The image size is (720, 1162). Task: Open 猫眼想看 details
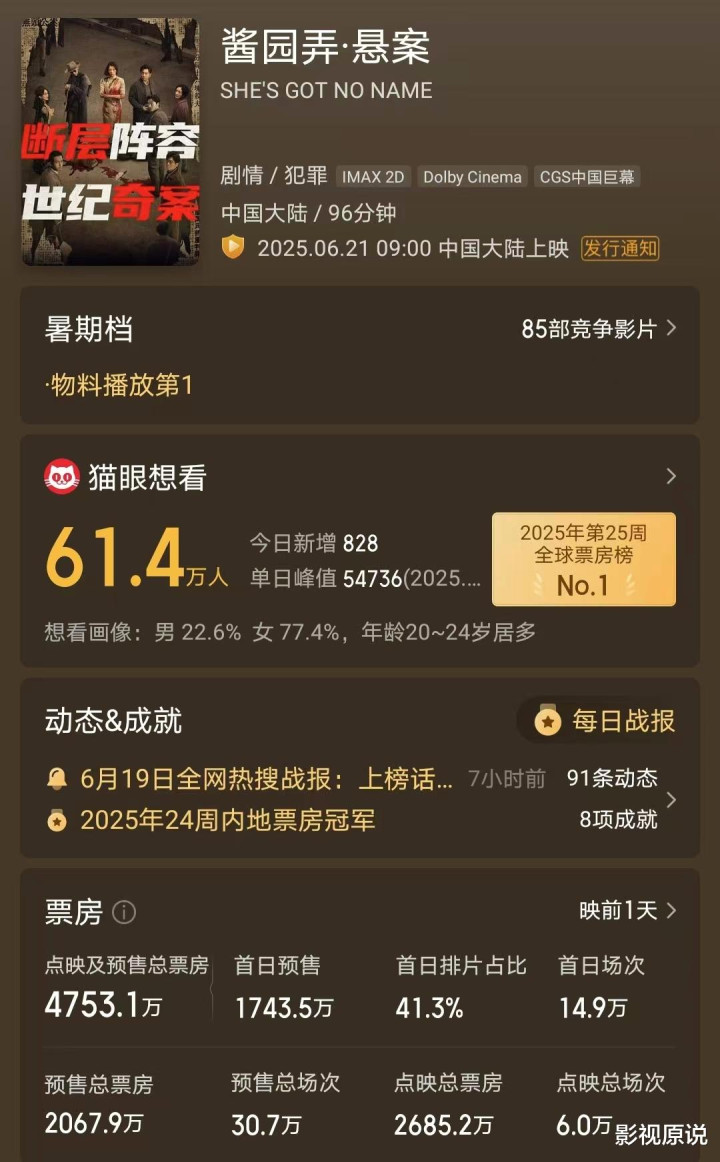(x=359, y=477)
